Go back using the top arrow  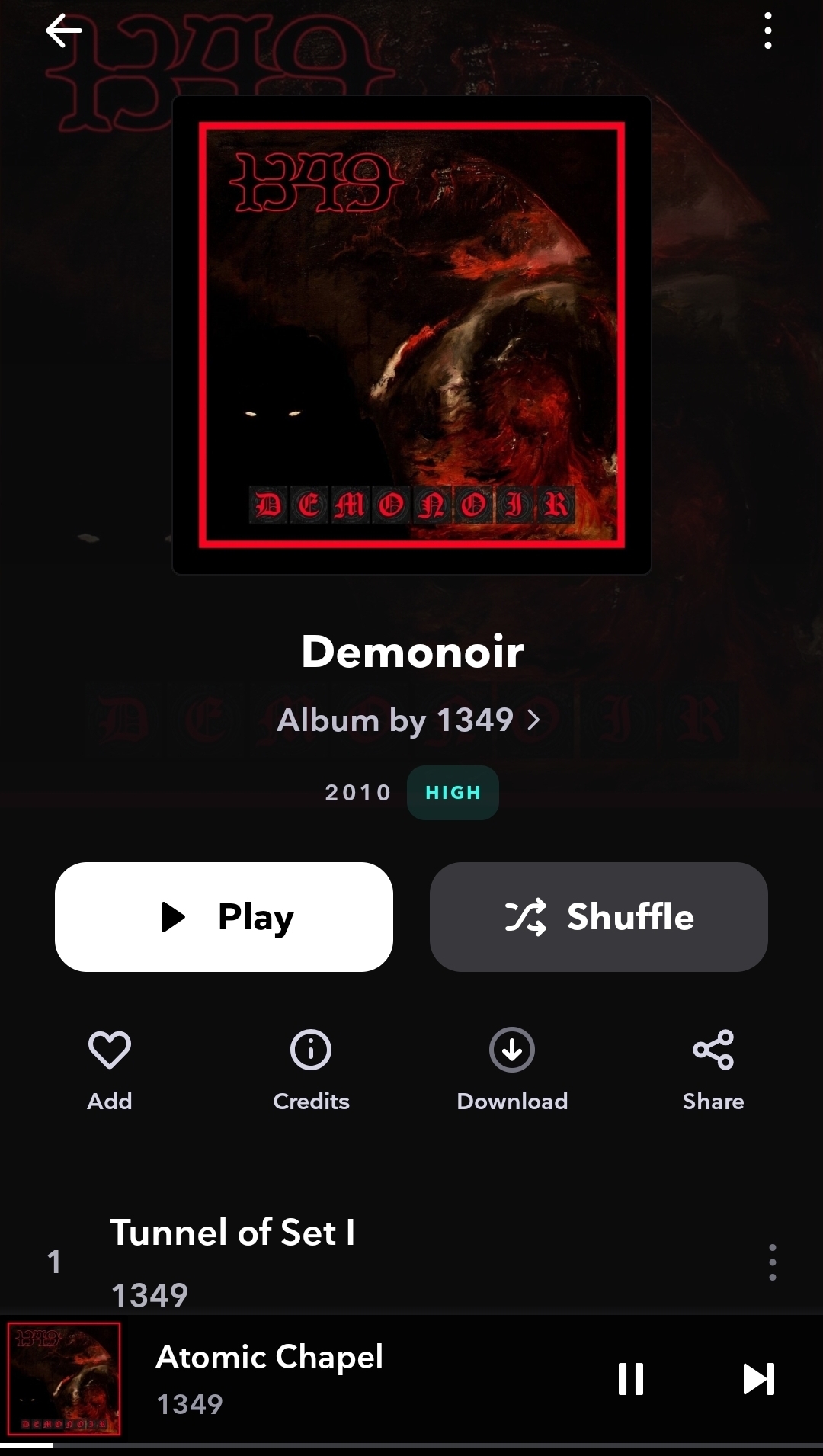pyautogui.click(x=63, y=31)
